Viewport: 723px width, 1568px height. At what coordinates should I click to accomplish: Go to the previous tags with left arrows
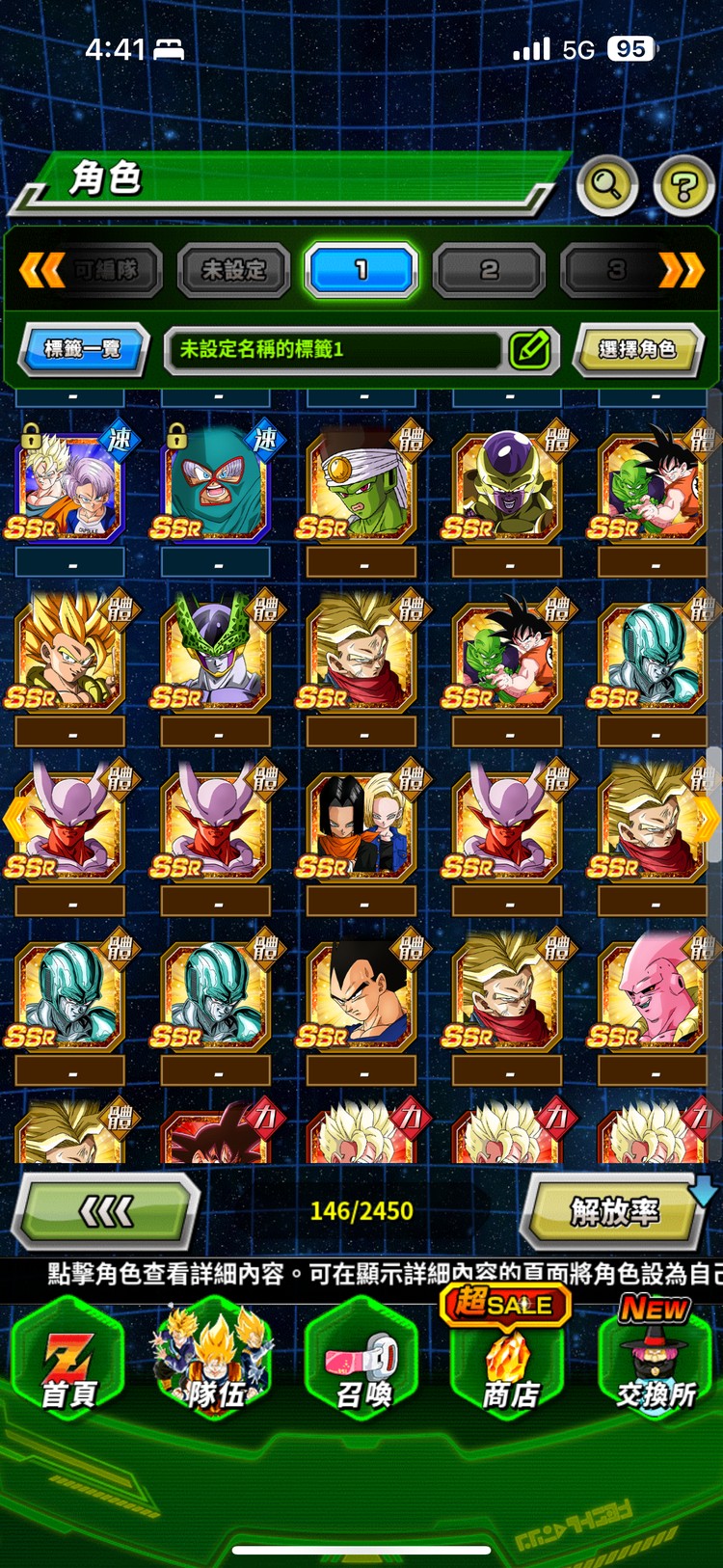coord(41,270)
